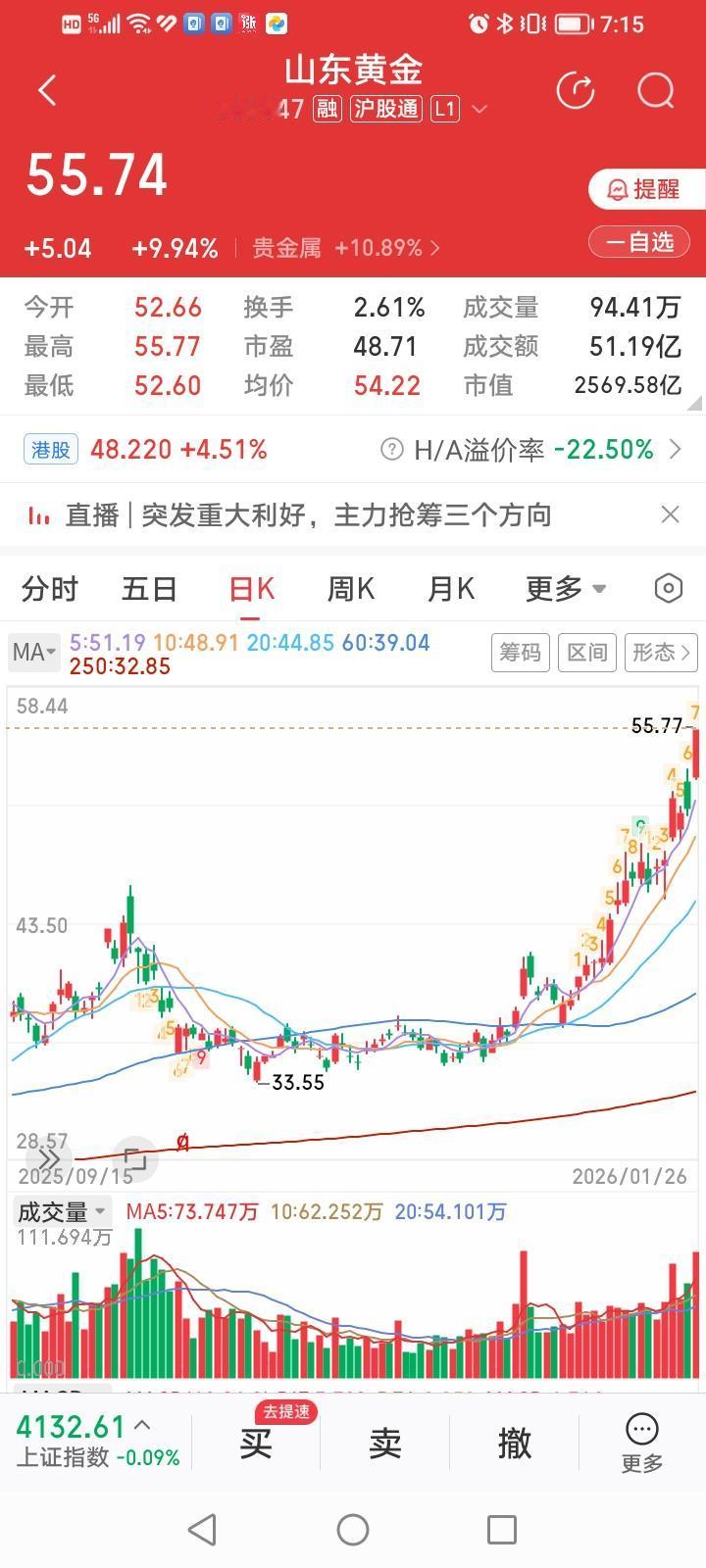The image size is (706, 1568).
Task: Set a price alert with 提醒
Action: click(645, 189)
